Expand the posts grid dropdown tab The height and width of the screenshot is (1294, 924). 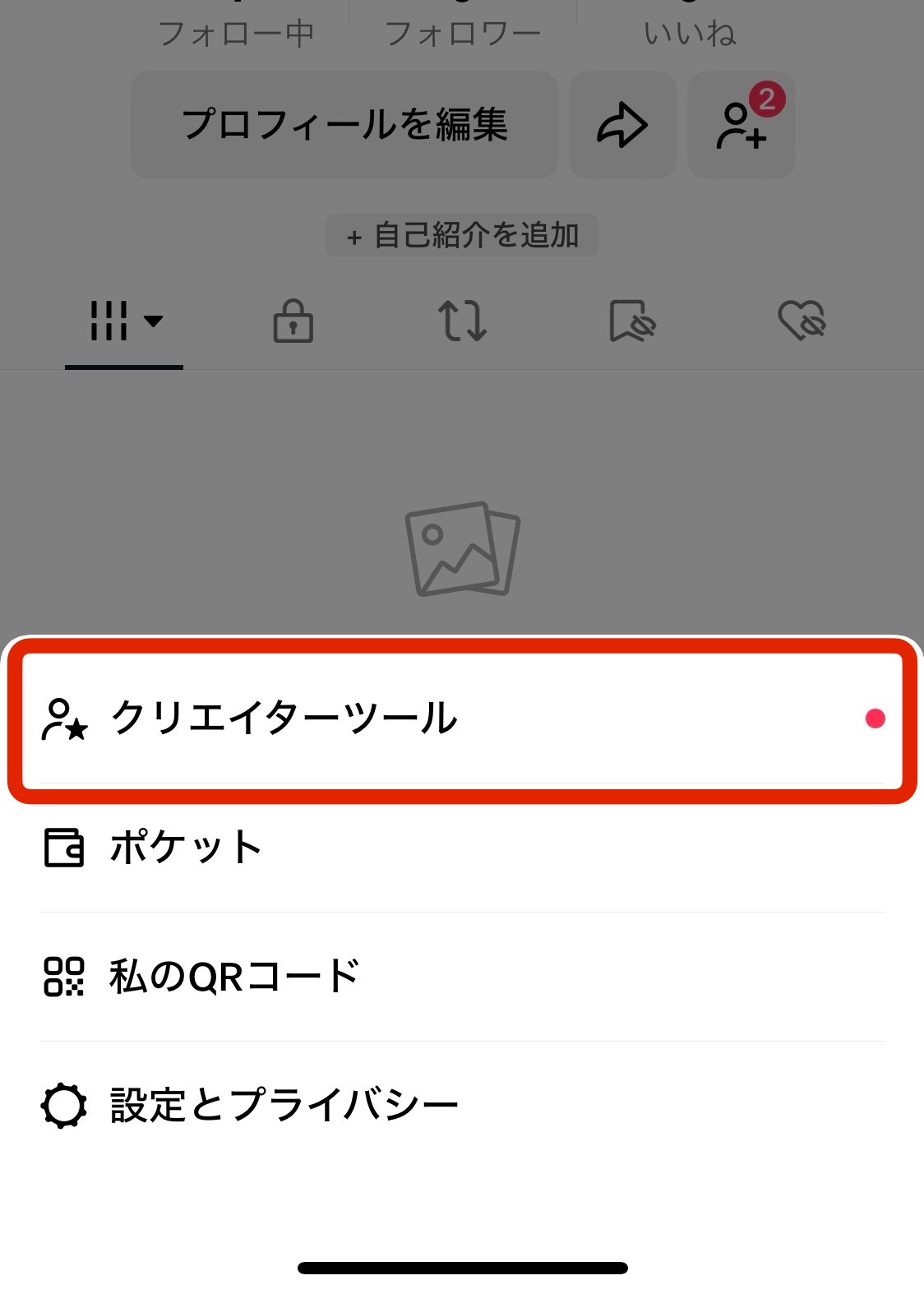124,321
